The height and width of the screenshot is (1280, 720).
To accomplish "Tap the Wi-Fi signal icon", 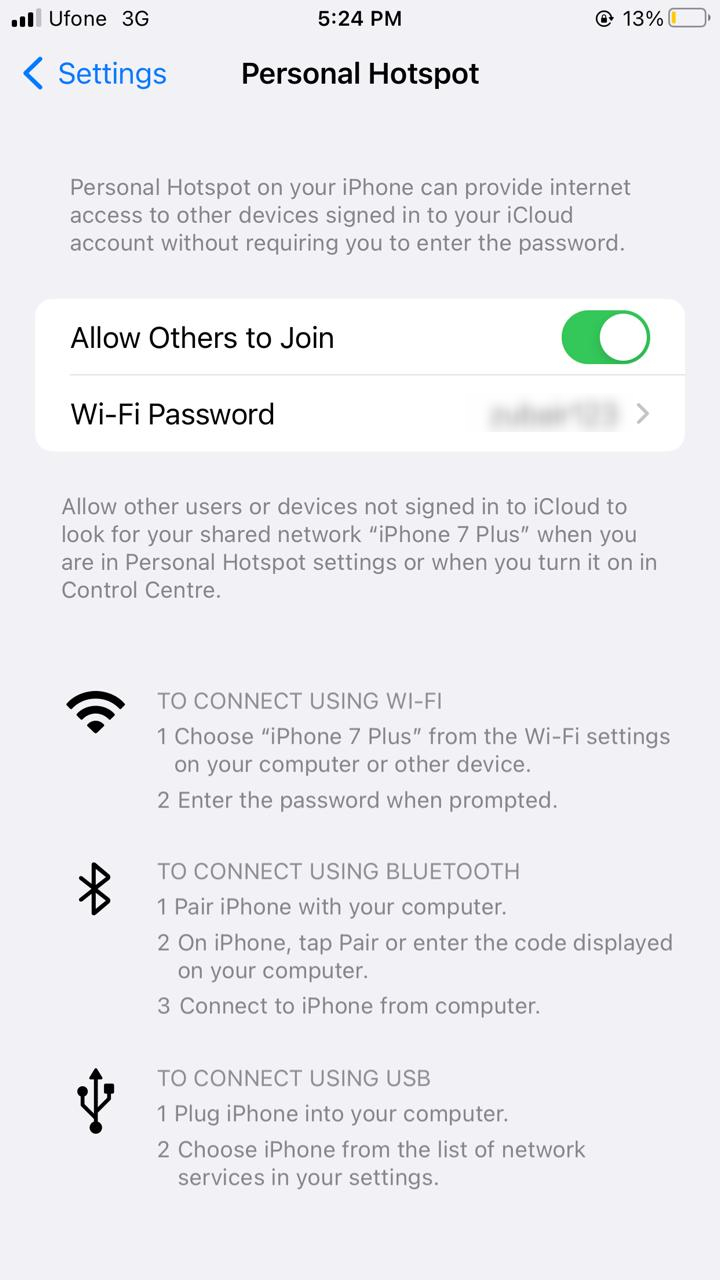I will (95, 710).
